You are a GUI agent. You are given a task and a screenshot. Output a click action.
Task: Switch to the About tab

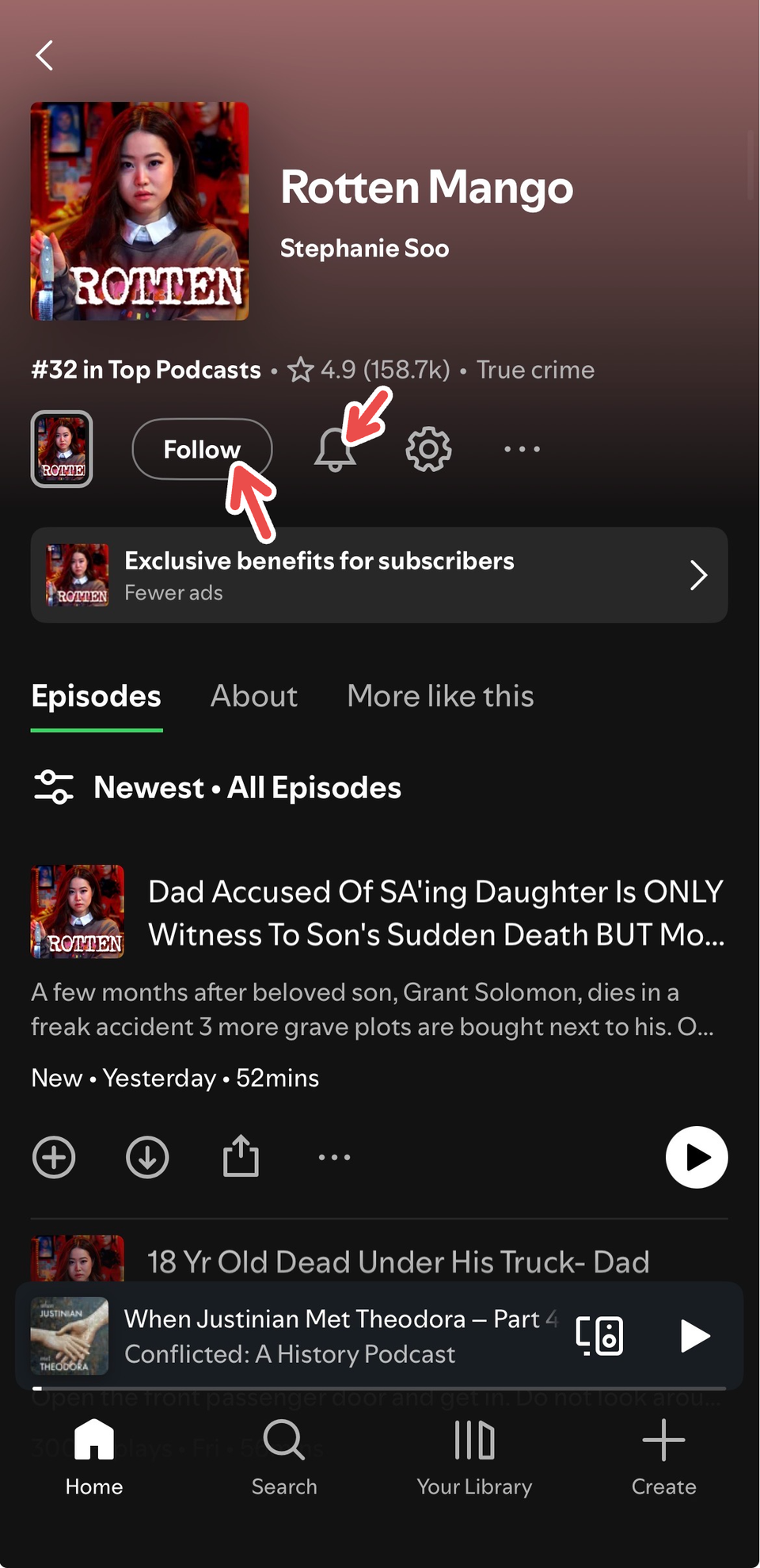(253, 696)
